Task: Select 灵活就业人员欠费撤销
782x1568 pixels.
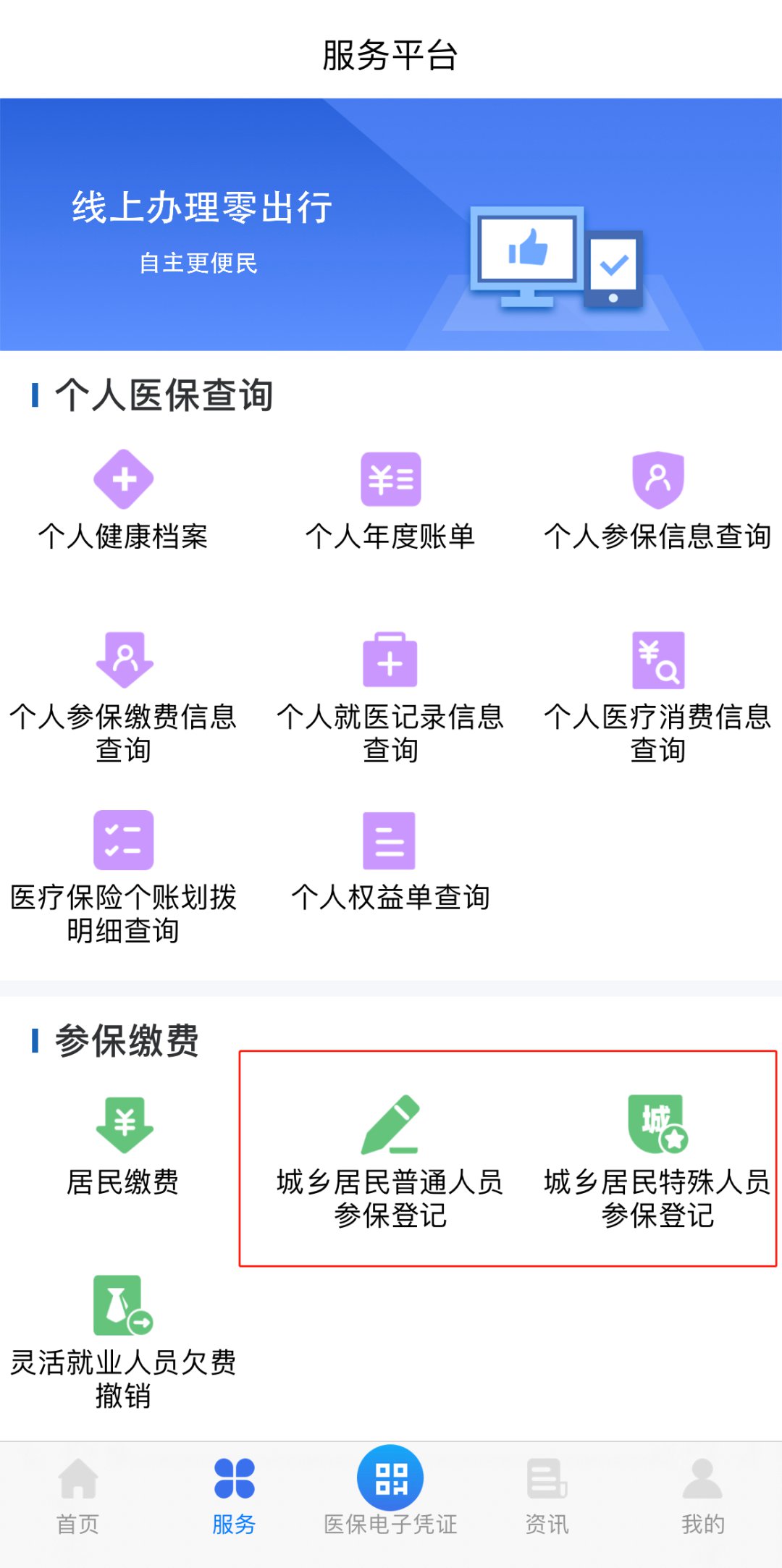Action: point(124,1339)
